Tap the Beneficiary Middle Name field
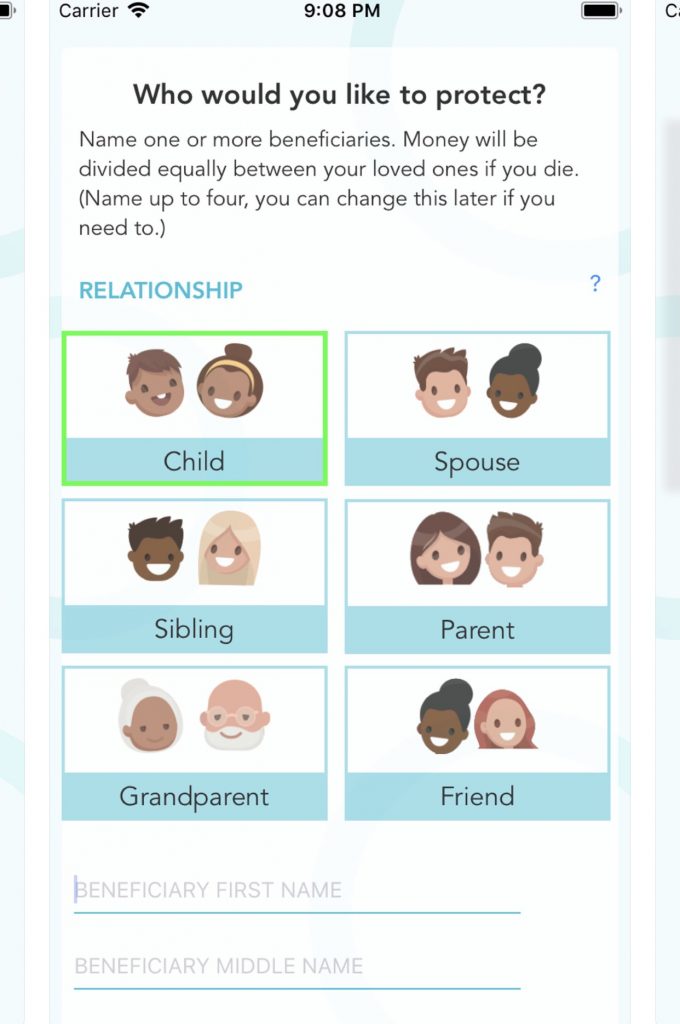The height and width of the screenshot is (1024, 680). click(x=296, y=966)
